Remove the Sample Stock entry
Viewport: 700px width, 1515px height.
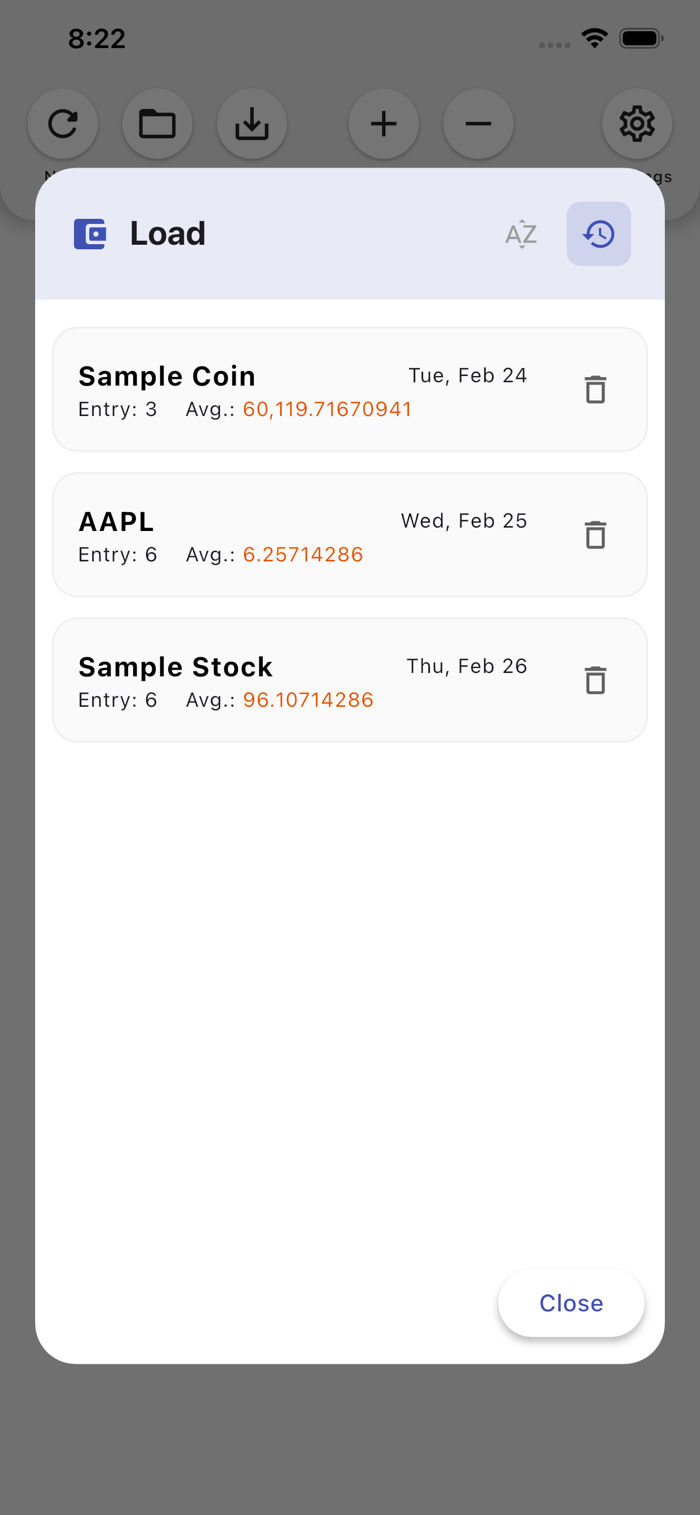coord(595,680)
